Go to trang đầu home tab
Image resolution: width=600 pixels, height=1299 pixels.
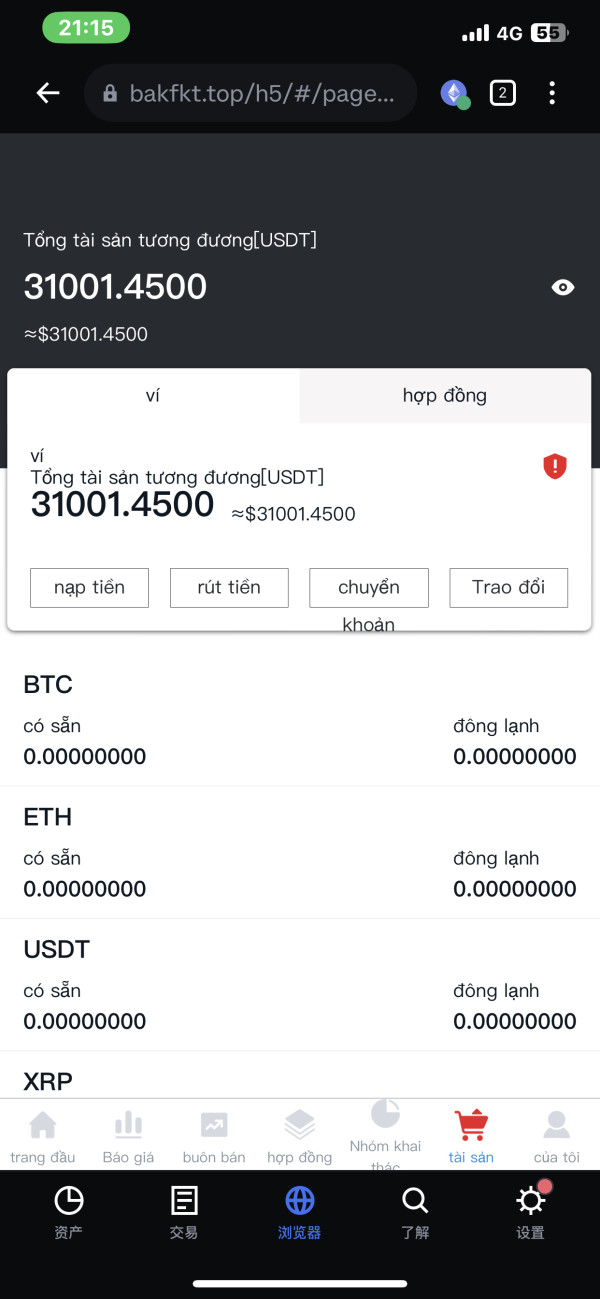tap(43, 1137)
